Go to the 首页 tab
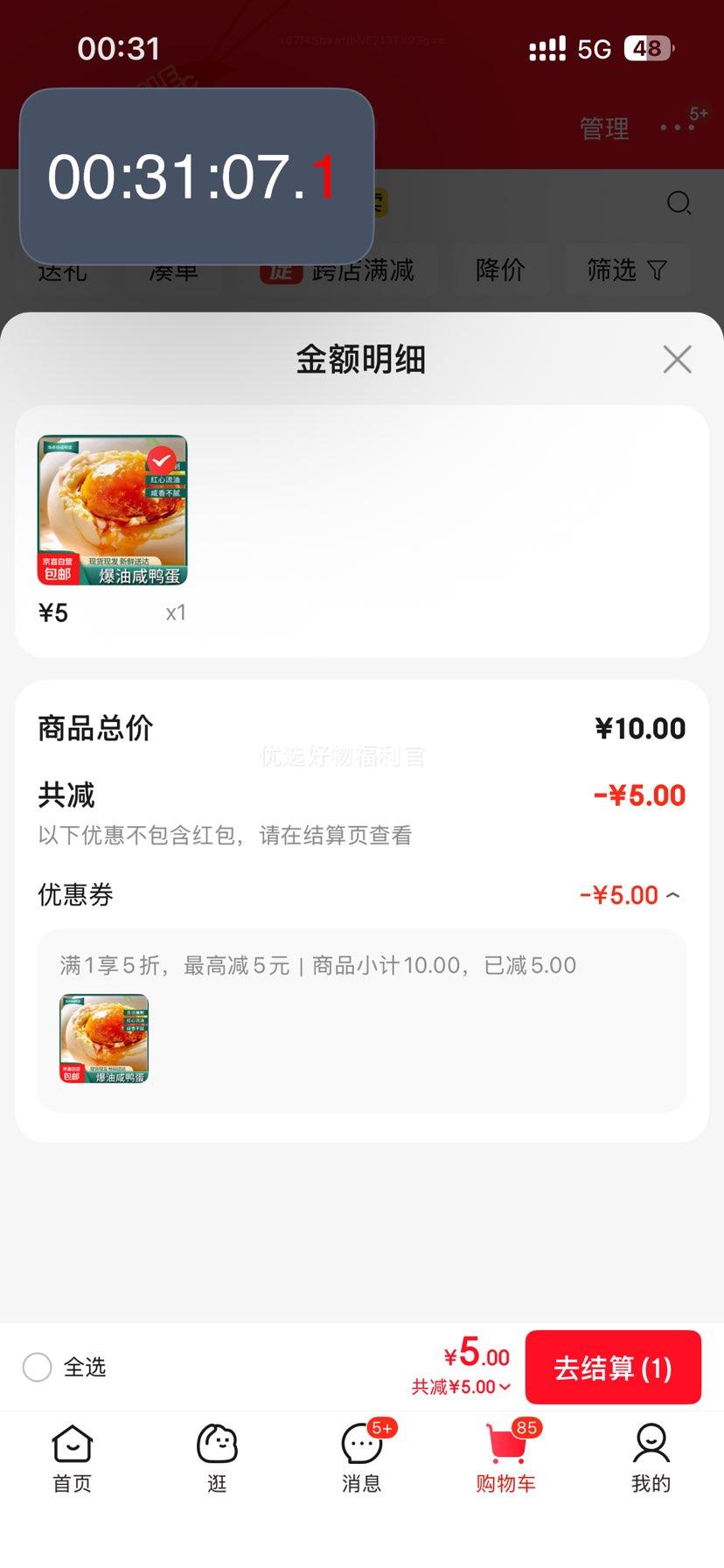Screen dimensions: 724x1568 pos(73,1459)
